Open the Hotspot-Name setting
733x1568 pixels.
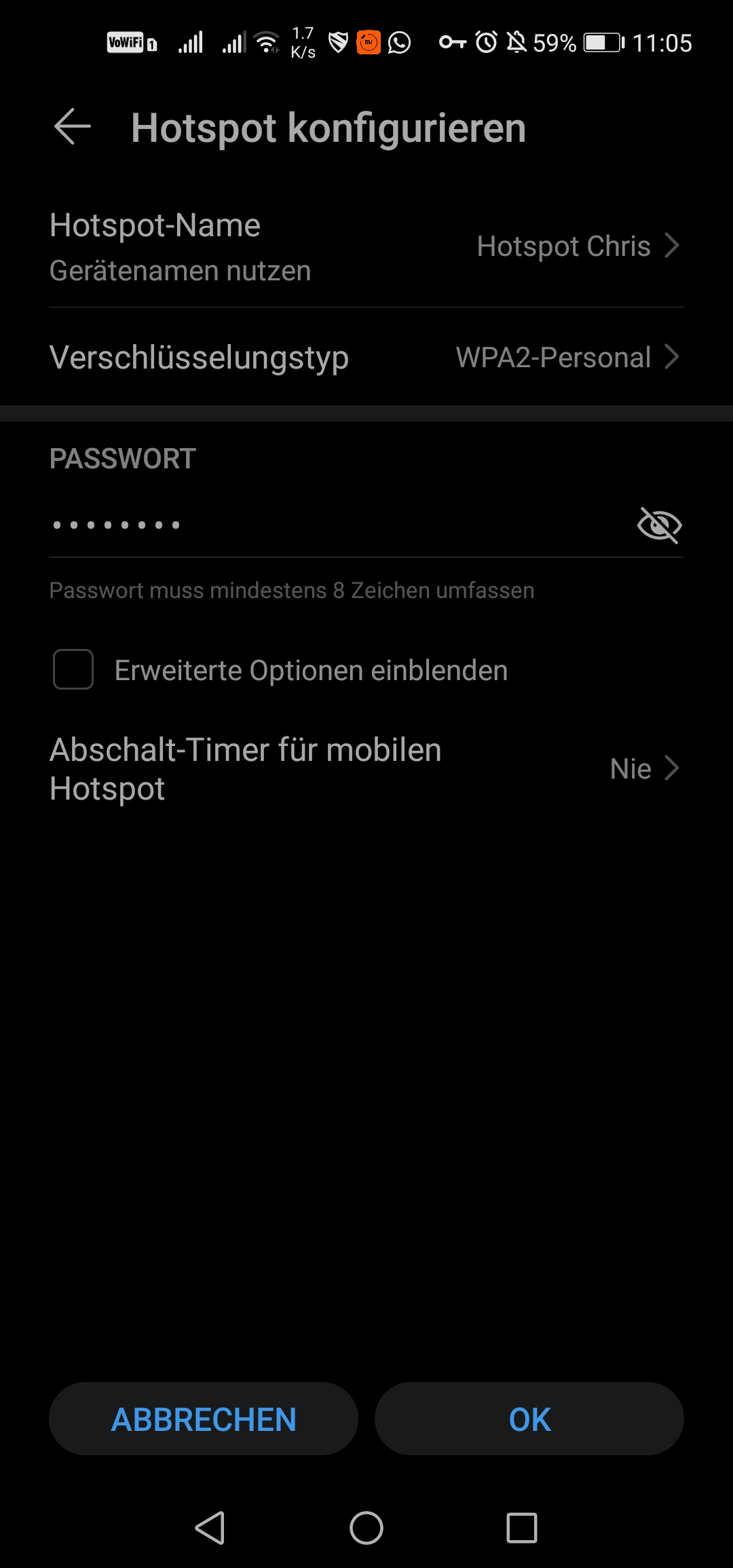366,247
